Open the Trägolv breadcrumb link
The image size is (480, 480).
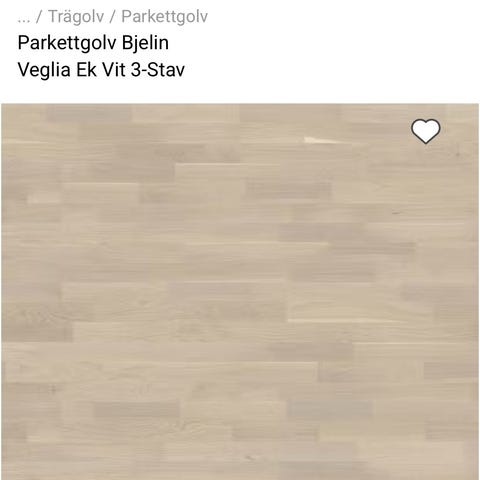click(x=76, y=16)
